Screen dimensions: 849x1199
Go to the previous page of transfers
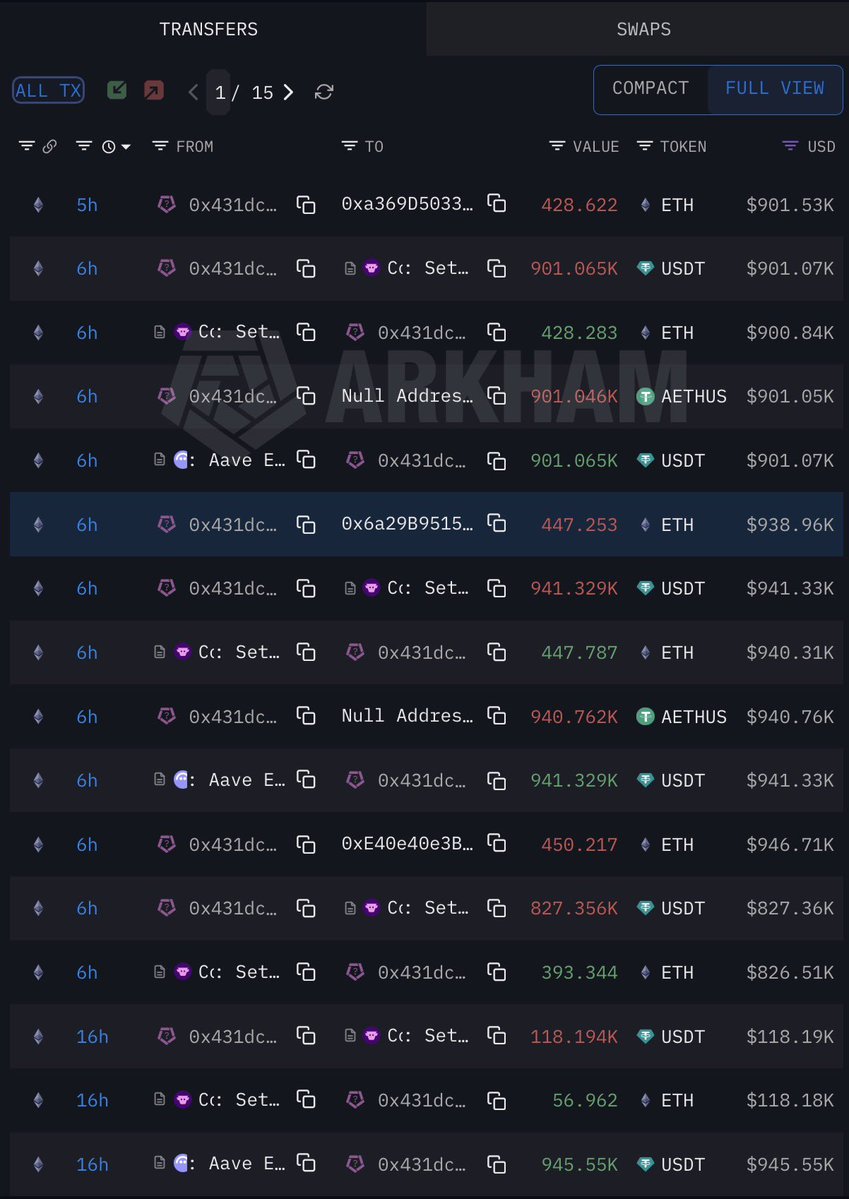pyautogui.click(x=193, y=92)
